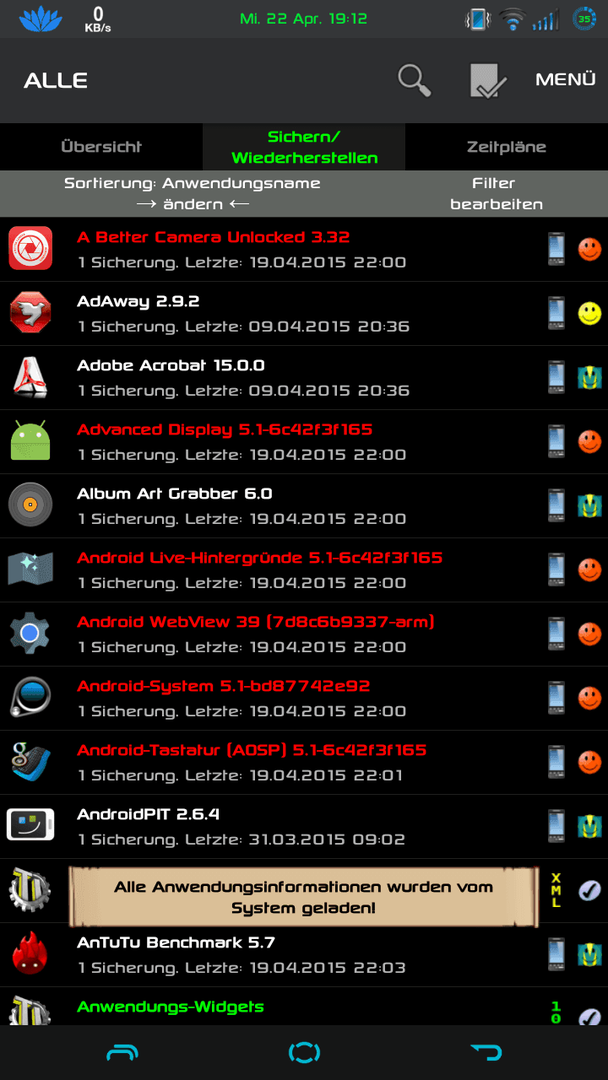Open the AdAway 2.9.2 entry

click(x=304, y=313)
